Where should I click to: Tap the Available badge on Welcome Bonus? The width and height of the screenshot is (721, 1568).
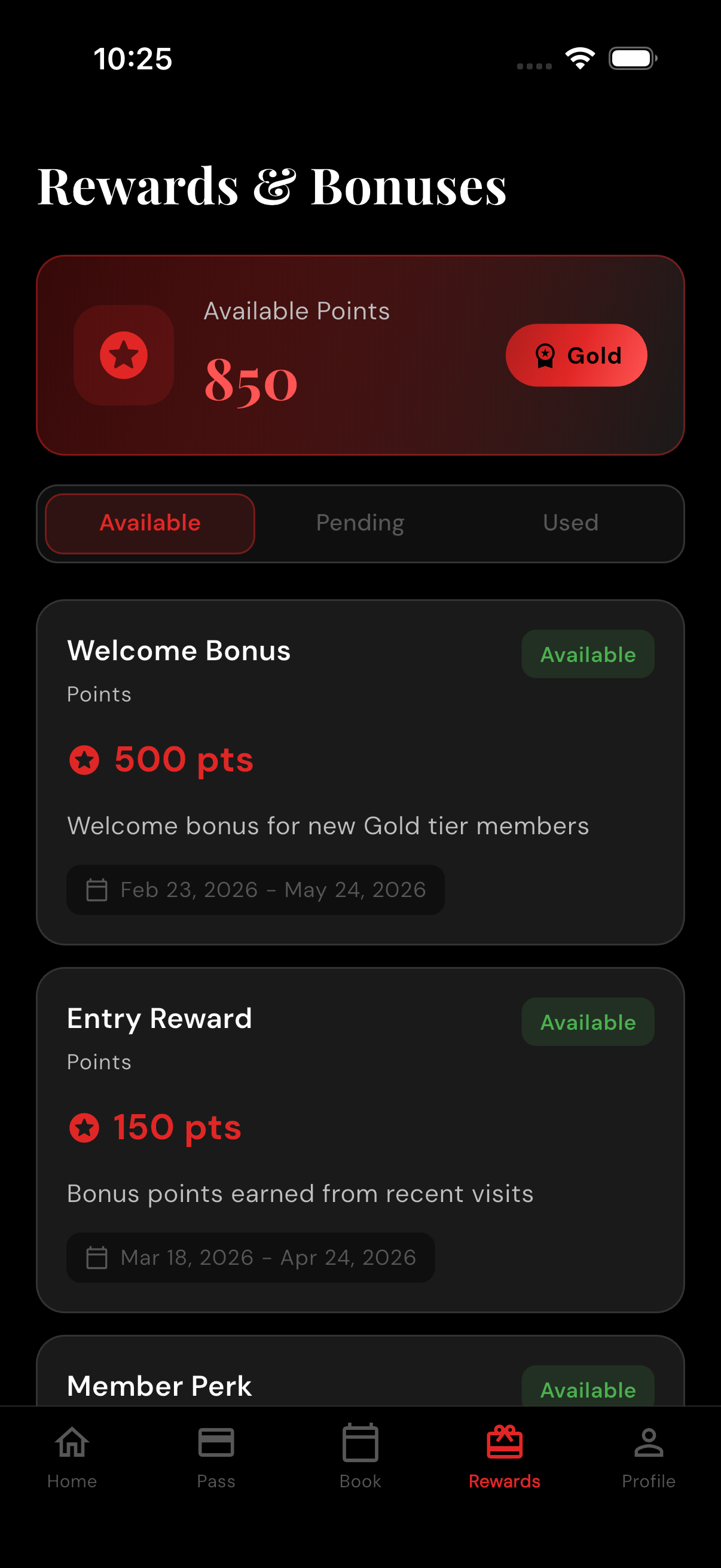[x=587, y=654]
